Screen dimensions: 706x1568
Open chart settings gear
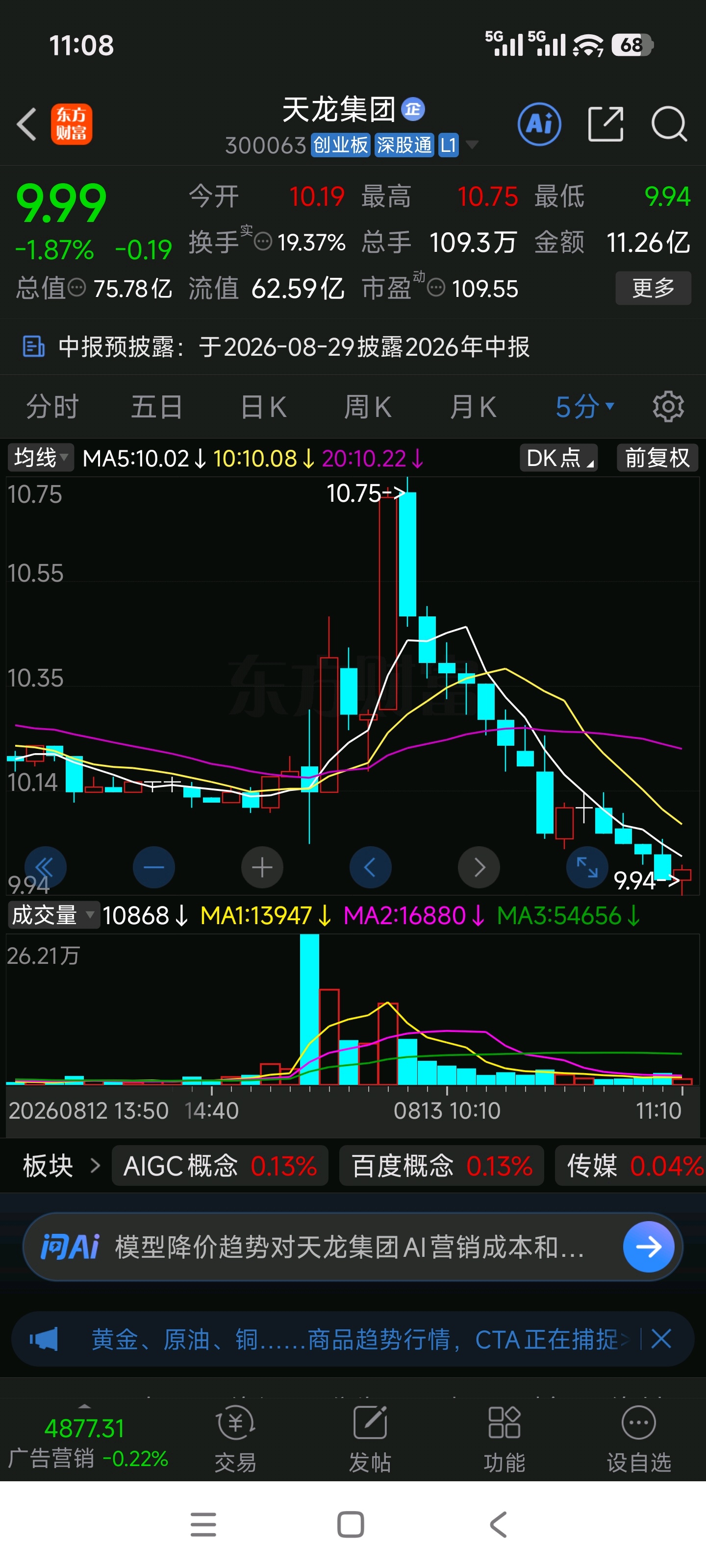click(x=668, y=407)
